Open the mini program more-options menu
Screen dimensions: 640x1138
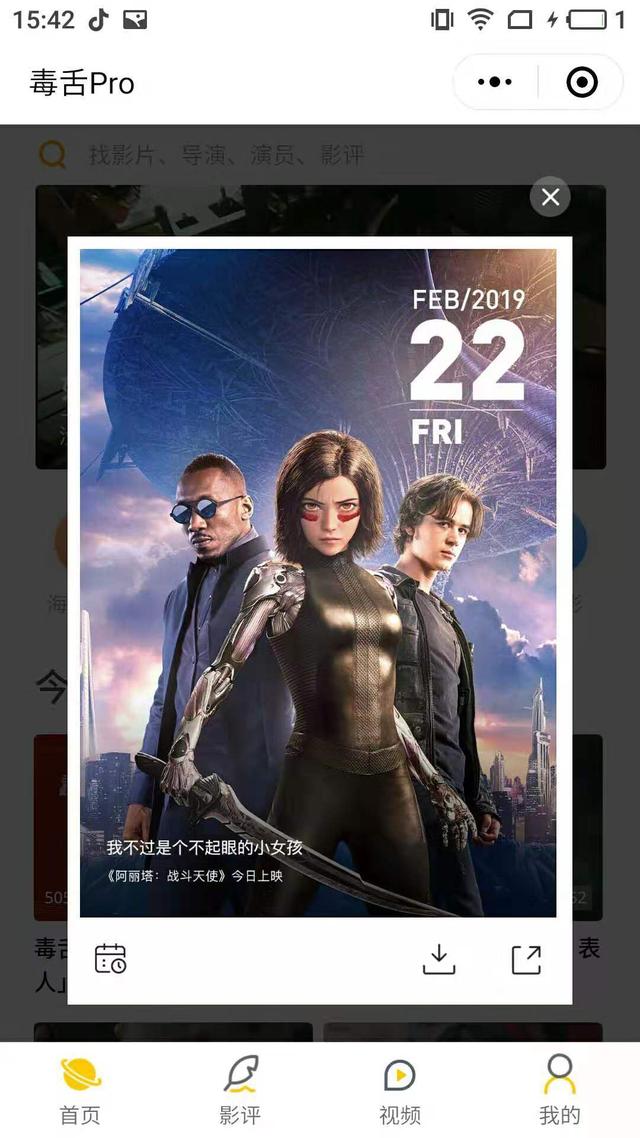[x=495, y=82]
